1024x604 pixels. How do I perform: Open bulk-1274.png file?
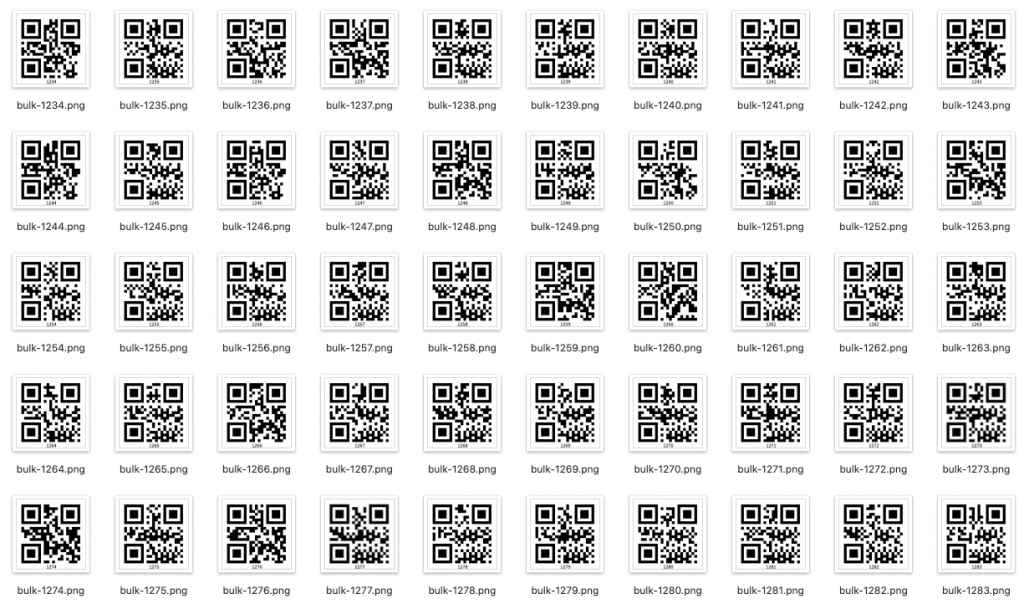(51, 534)
